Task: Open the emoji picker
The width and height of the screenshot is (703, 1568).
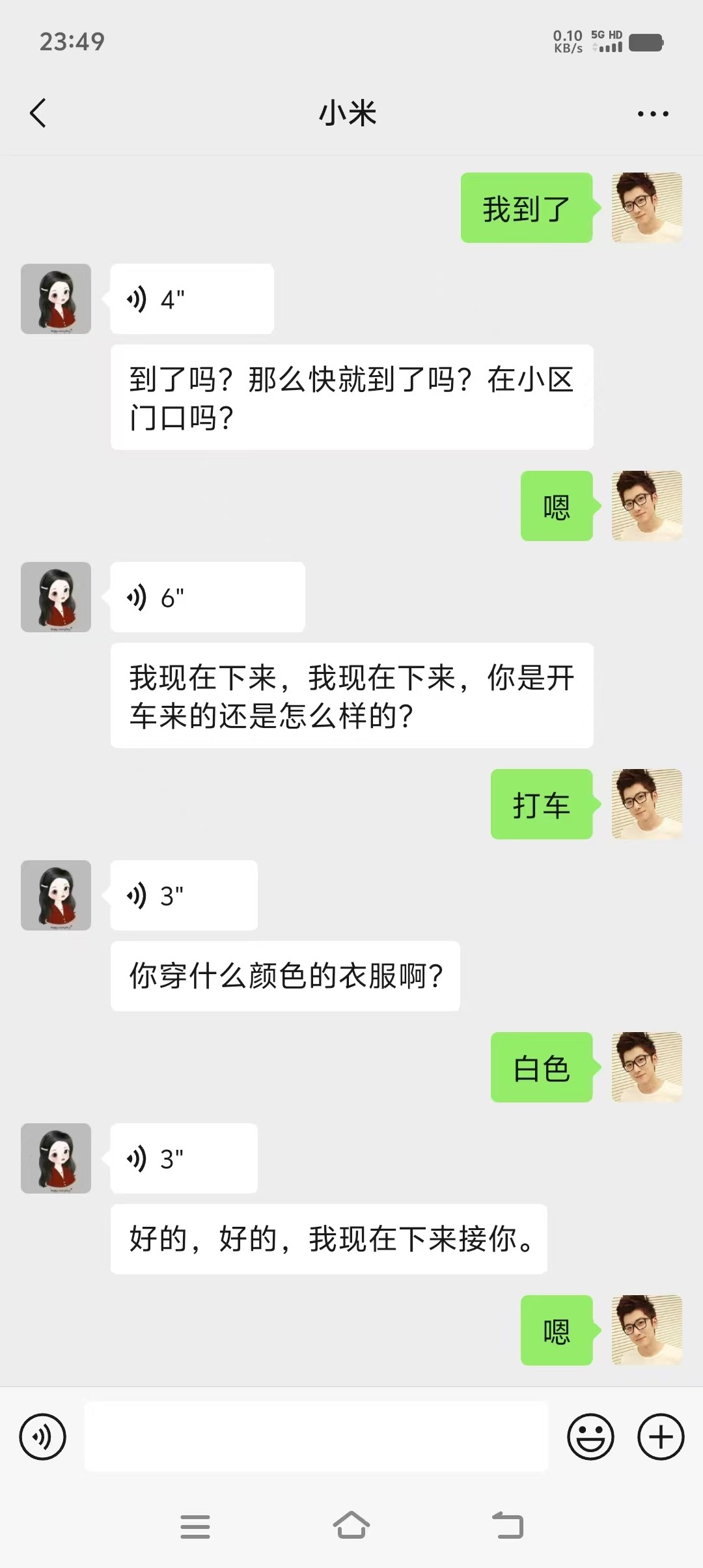Action: click(590, 1436)
